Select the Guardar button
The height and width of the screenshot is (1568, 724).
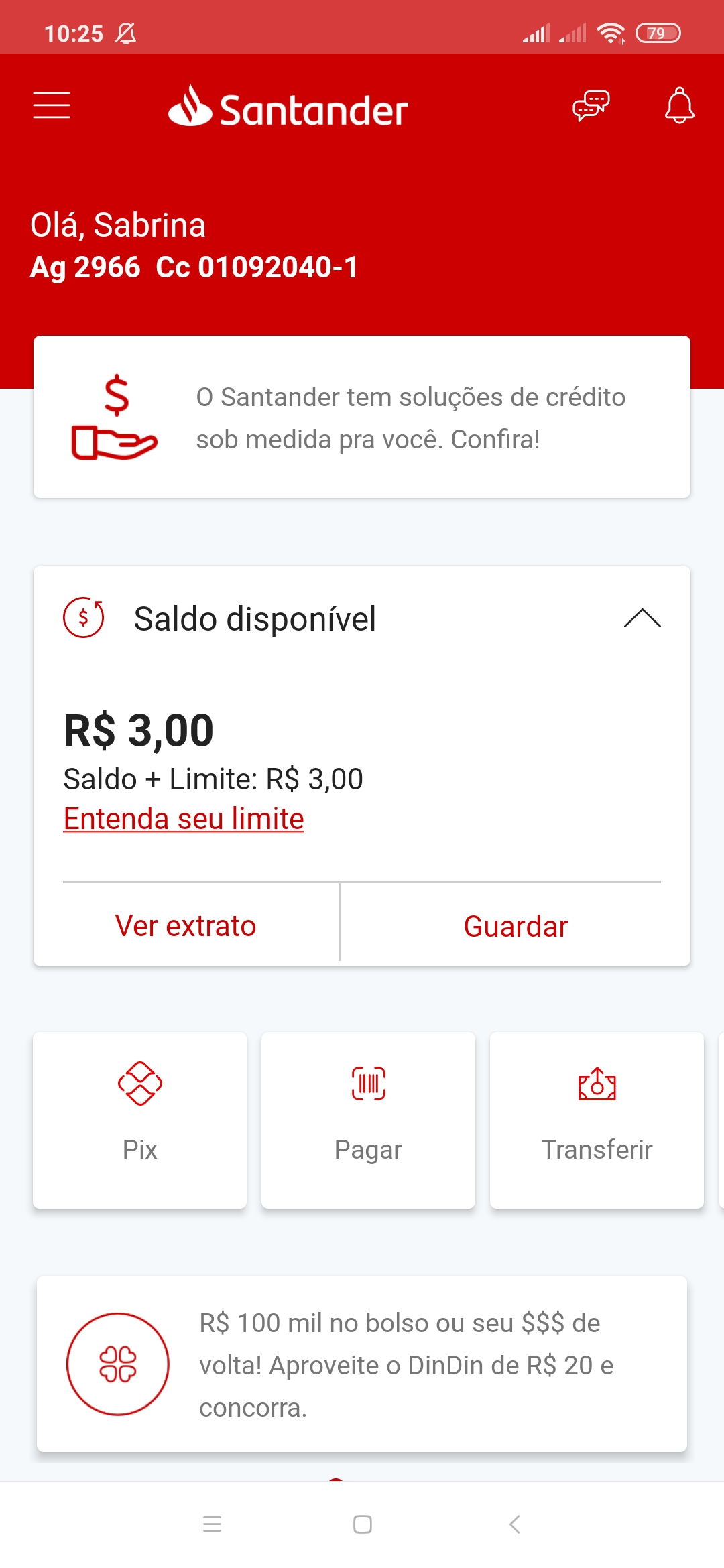(x=516, y=926)
